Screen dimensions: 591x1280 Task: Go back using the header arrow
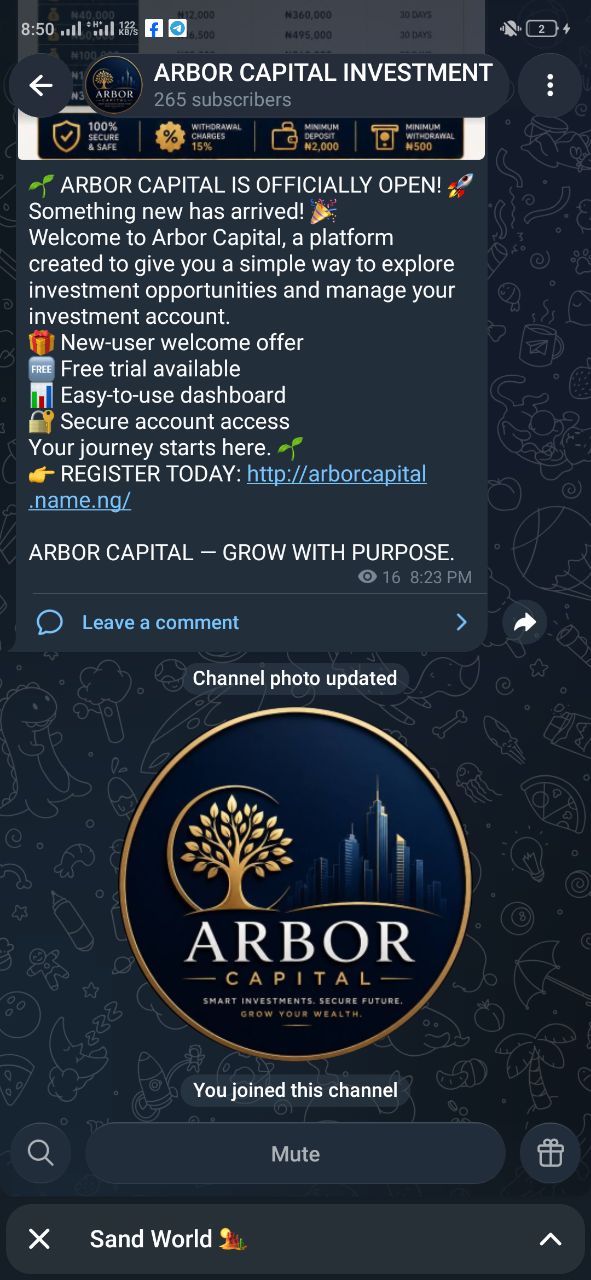(40, 86)
